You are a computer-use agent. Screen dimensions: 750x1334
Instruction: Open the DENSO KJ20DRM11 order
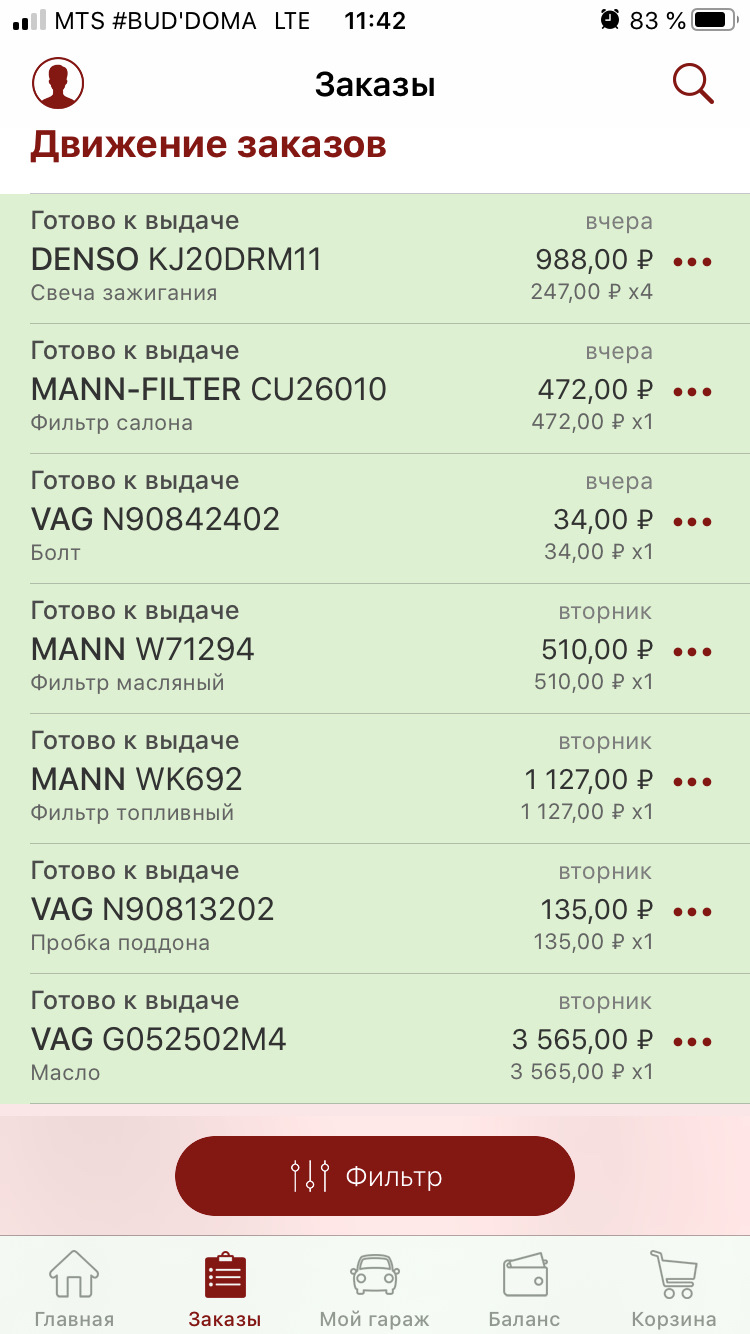[300, 259]
